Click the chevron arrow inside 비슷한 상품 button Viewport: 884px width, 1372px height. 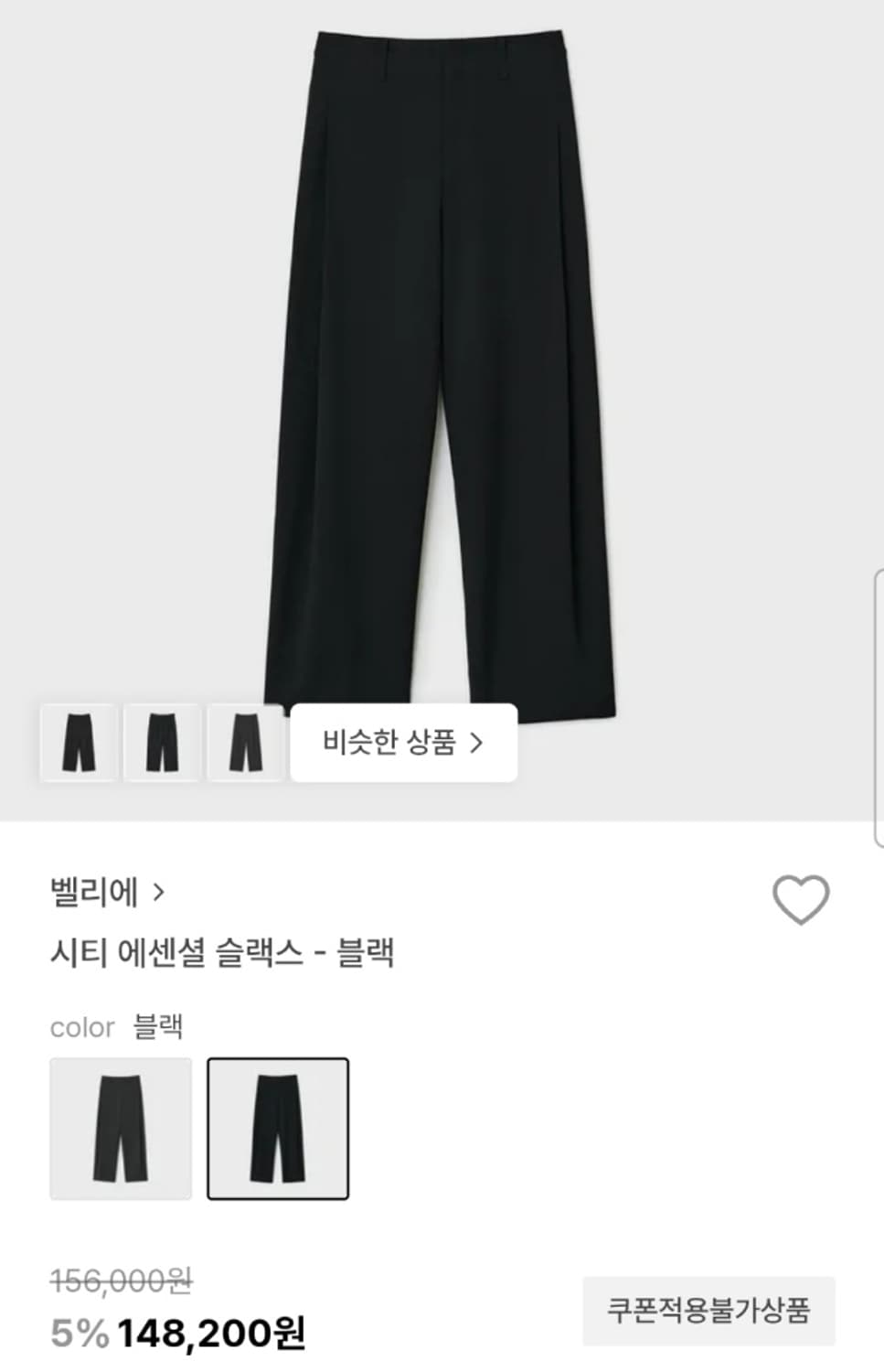pyautogui.click(x=476, y=743)
